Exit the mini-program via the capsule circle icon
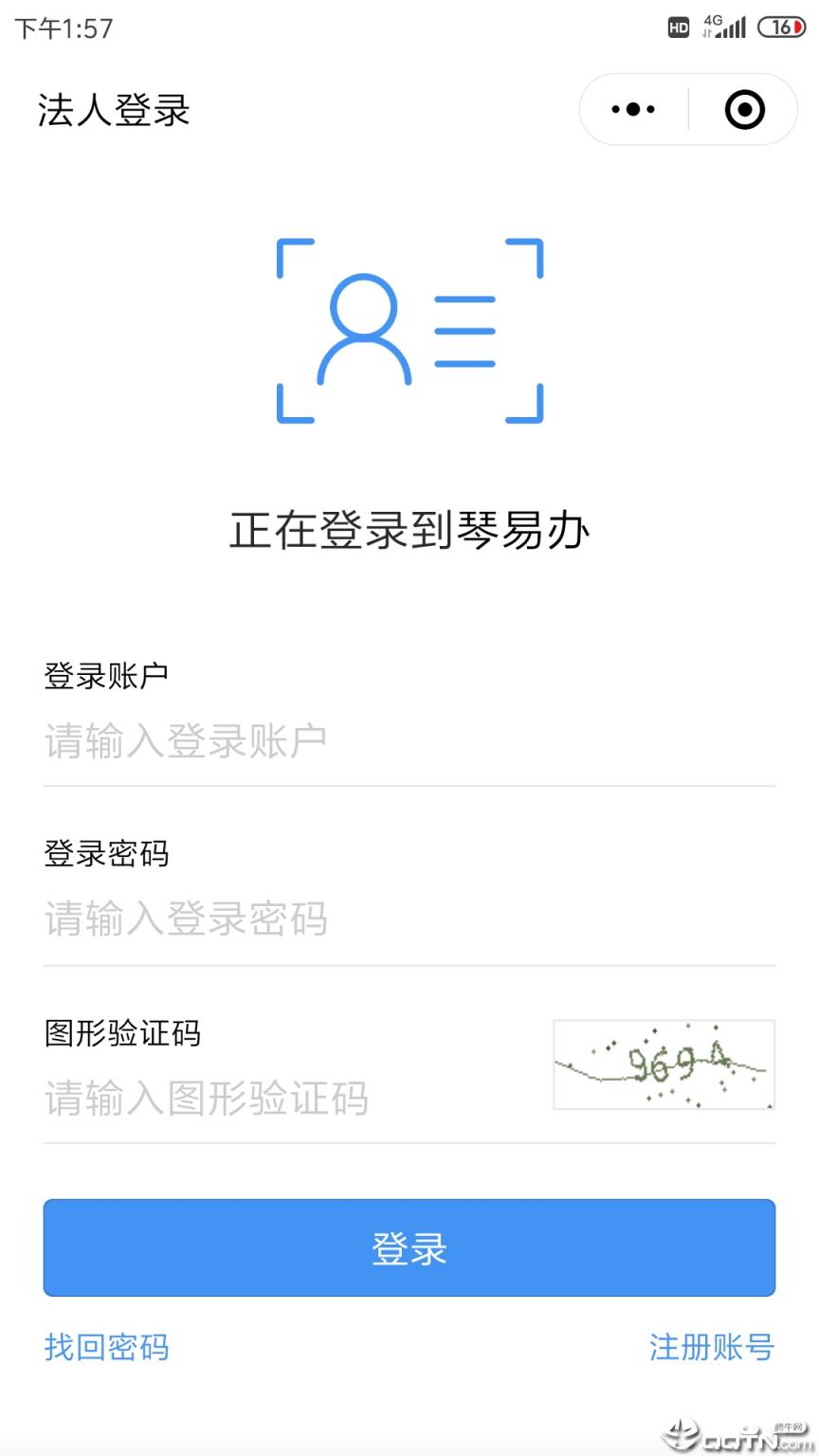The image size is (819, 1456). click(x=745, y=109)
